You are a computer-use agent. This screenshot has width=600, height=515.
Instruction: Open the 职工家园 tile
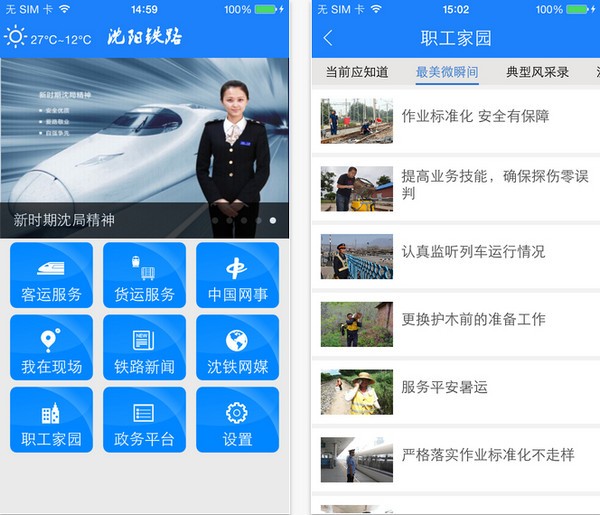[51, 420]
